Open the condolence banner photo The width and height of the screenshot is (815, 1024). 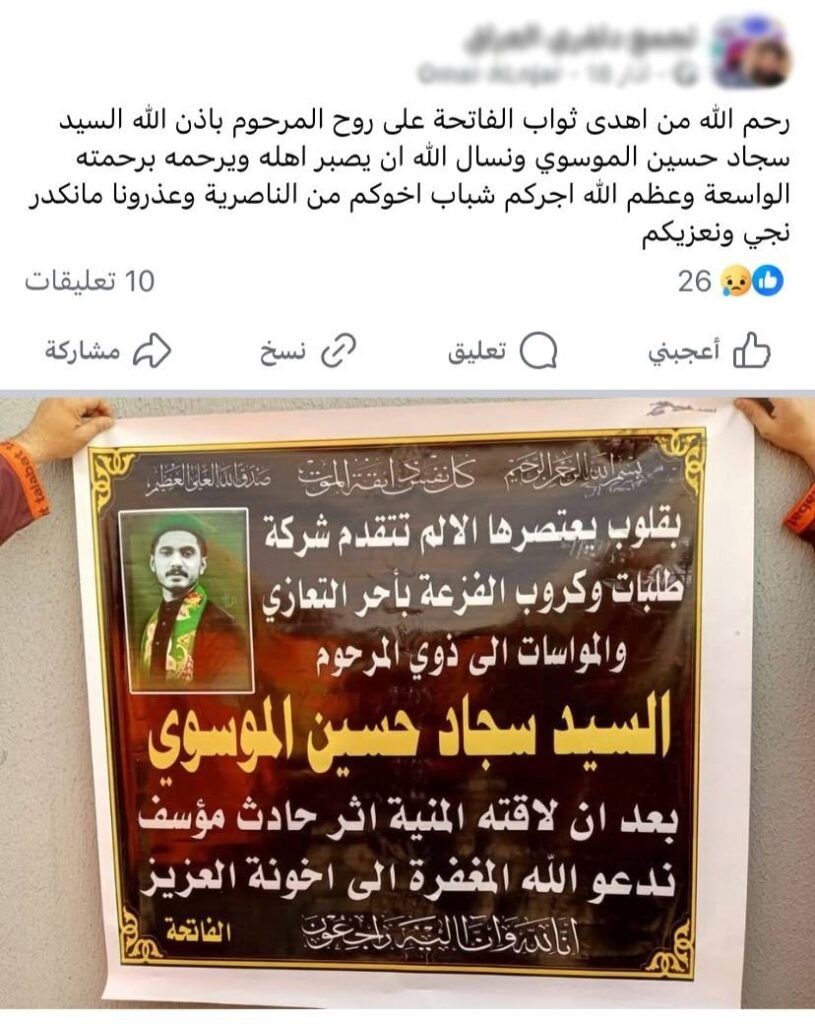[408, 700]
